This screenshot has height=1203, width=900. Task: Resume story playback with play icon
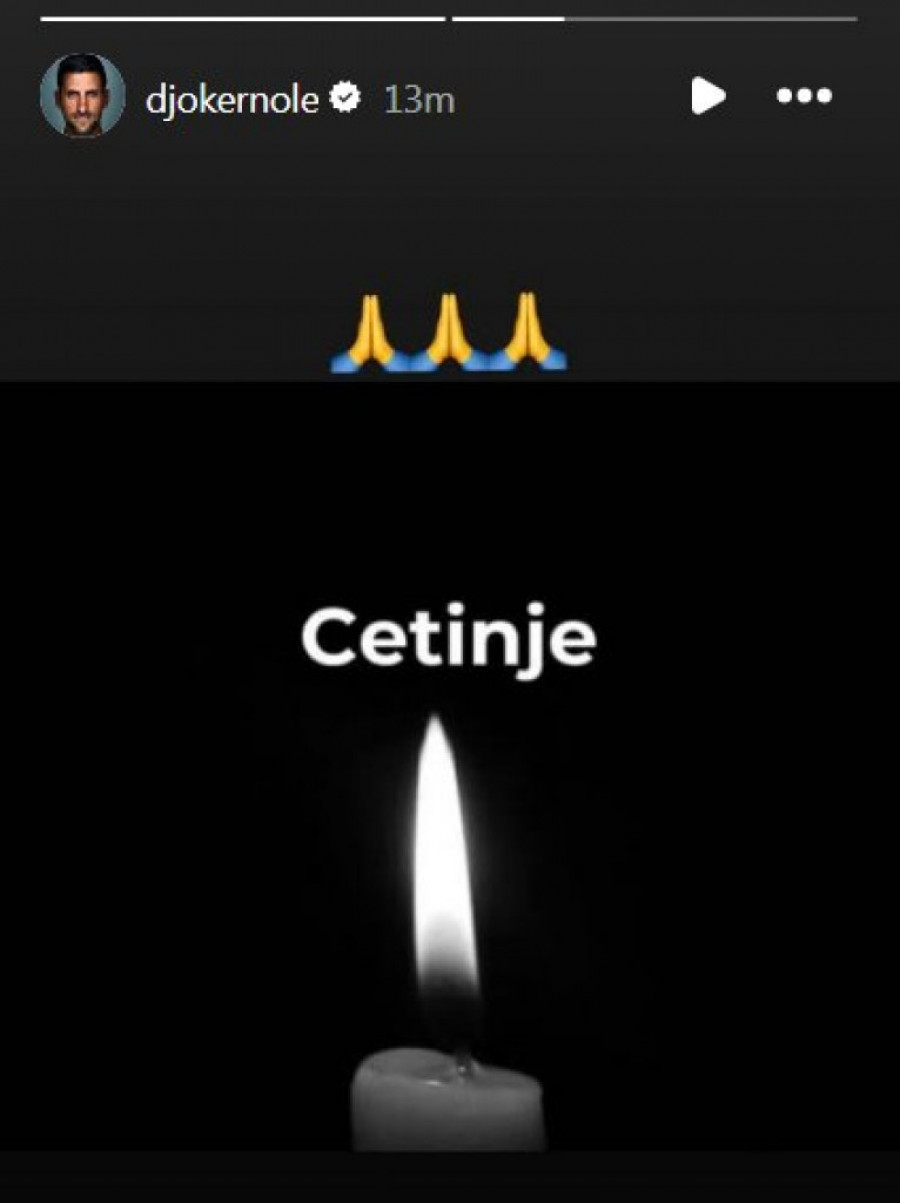pos(707,96)
